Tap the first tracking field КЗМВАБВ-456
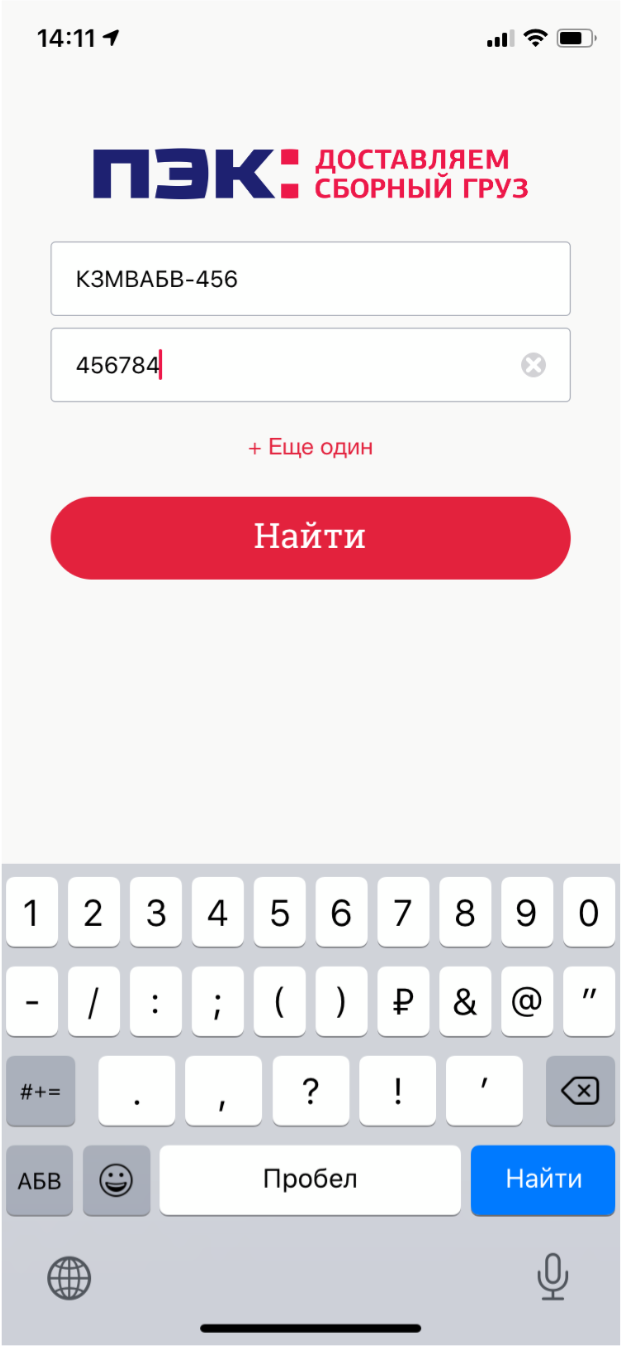Screen dimensions: 622x1346 [310, 278]
